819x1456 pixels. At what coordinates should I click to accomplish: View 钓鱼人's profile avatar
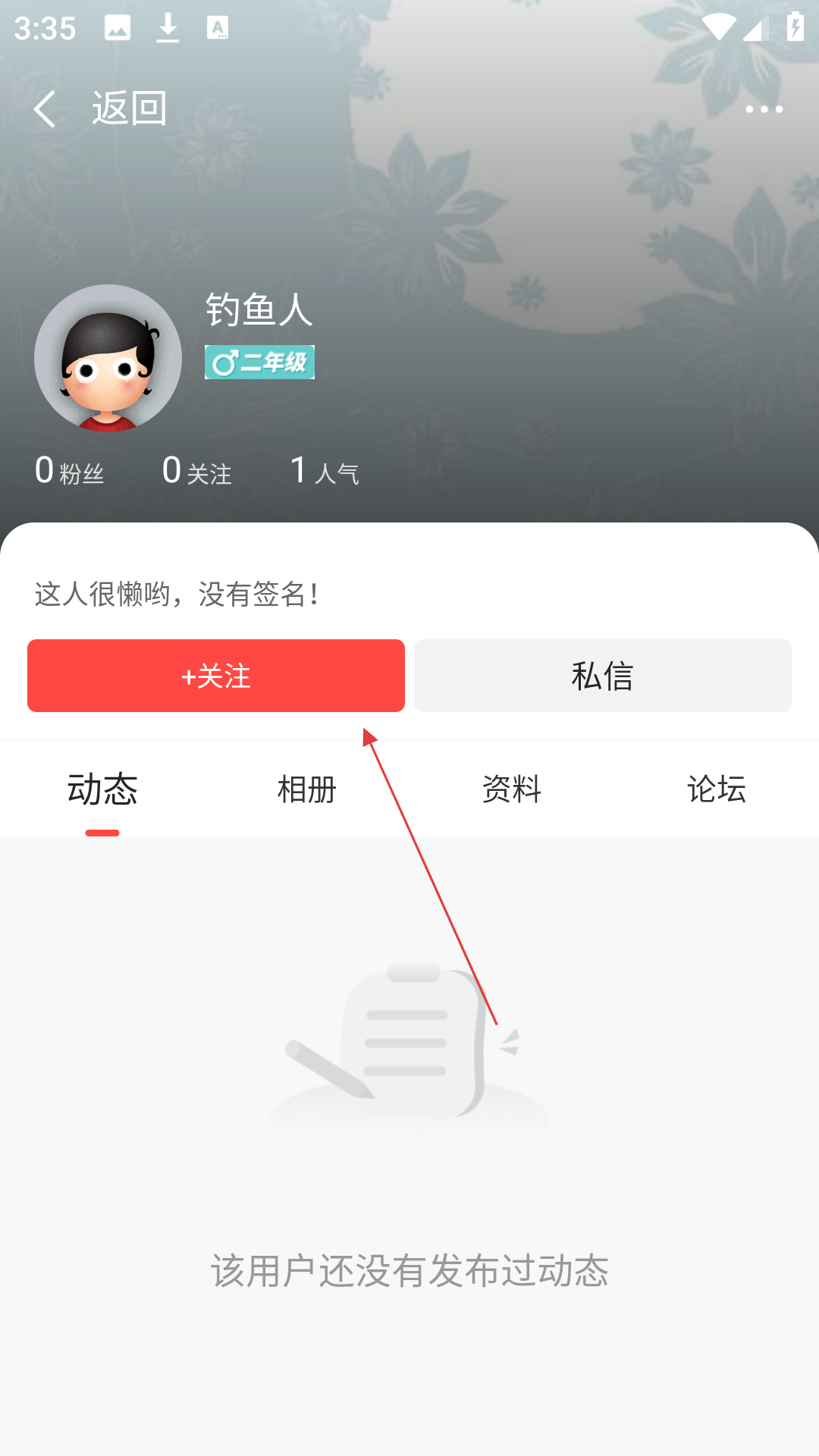[x=108, y=358]
